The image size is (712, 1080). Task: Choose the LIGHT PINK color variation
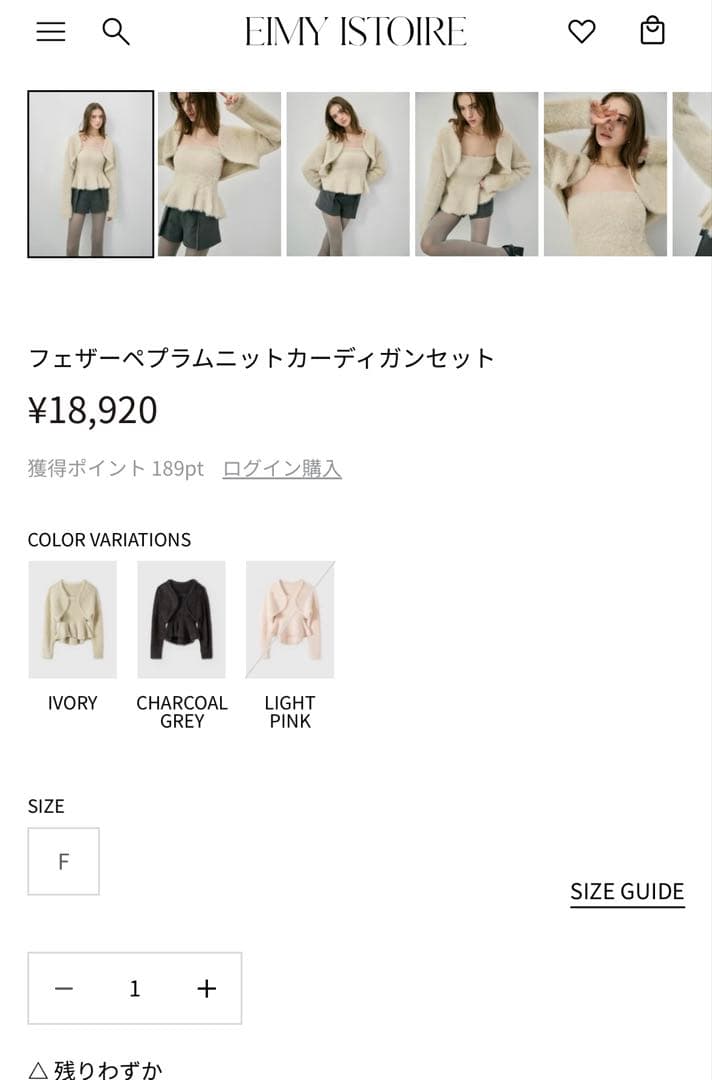tap(290, 620)
